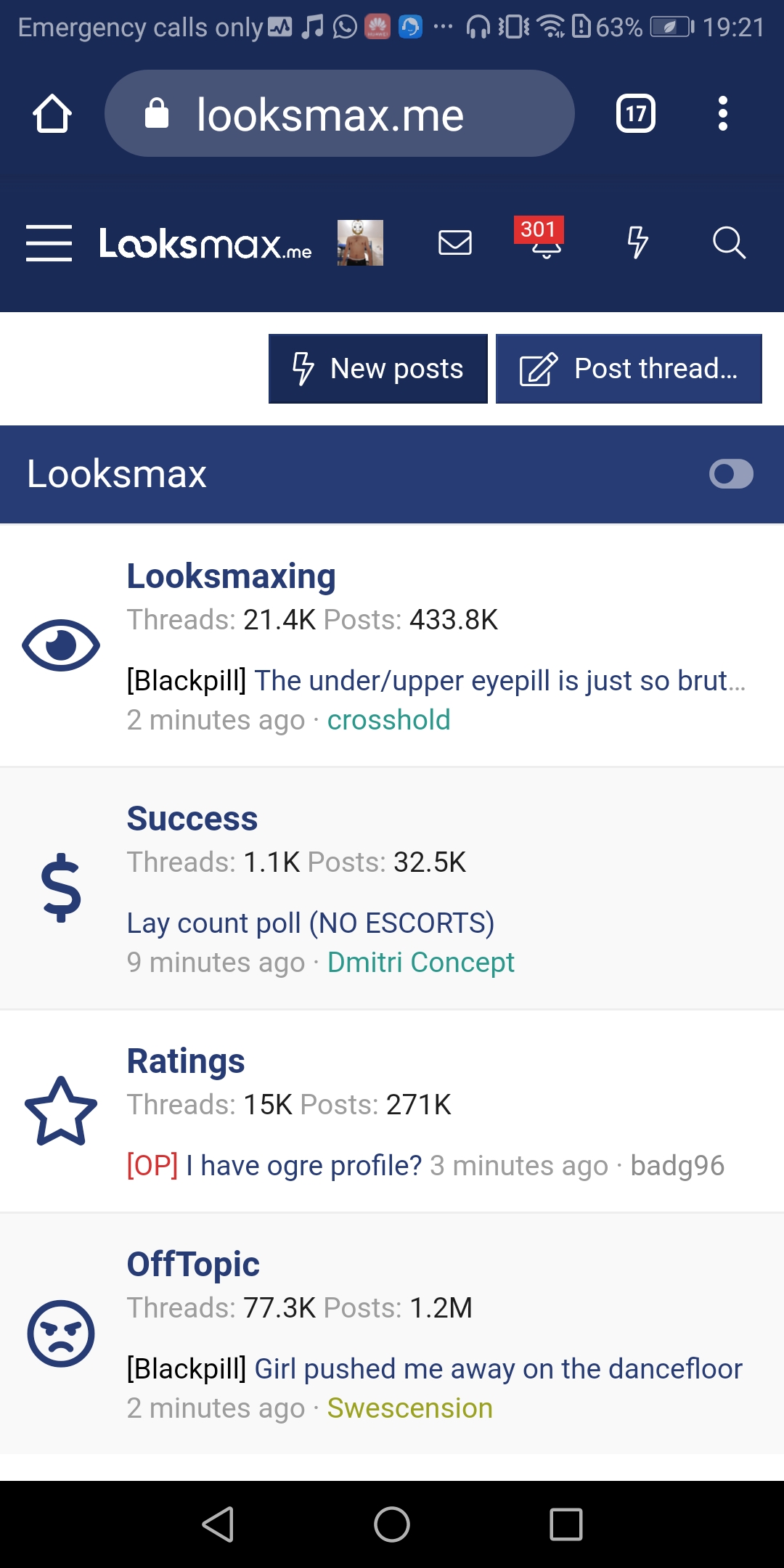The width and height of the screenshot is (784, 1568).
Task: Open the browser tab switcher showing 17
Action: coord(636,114)
